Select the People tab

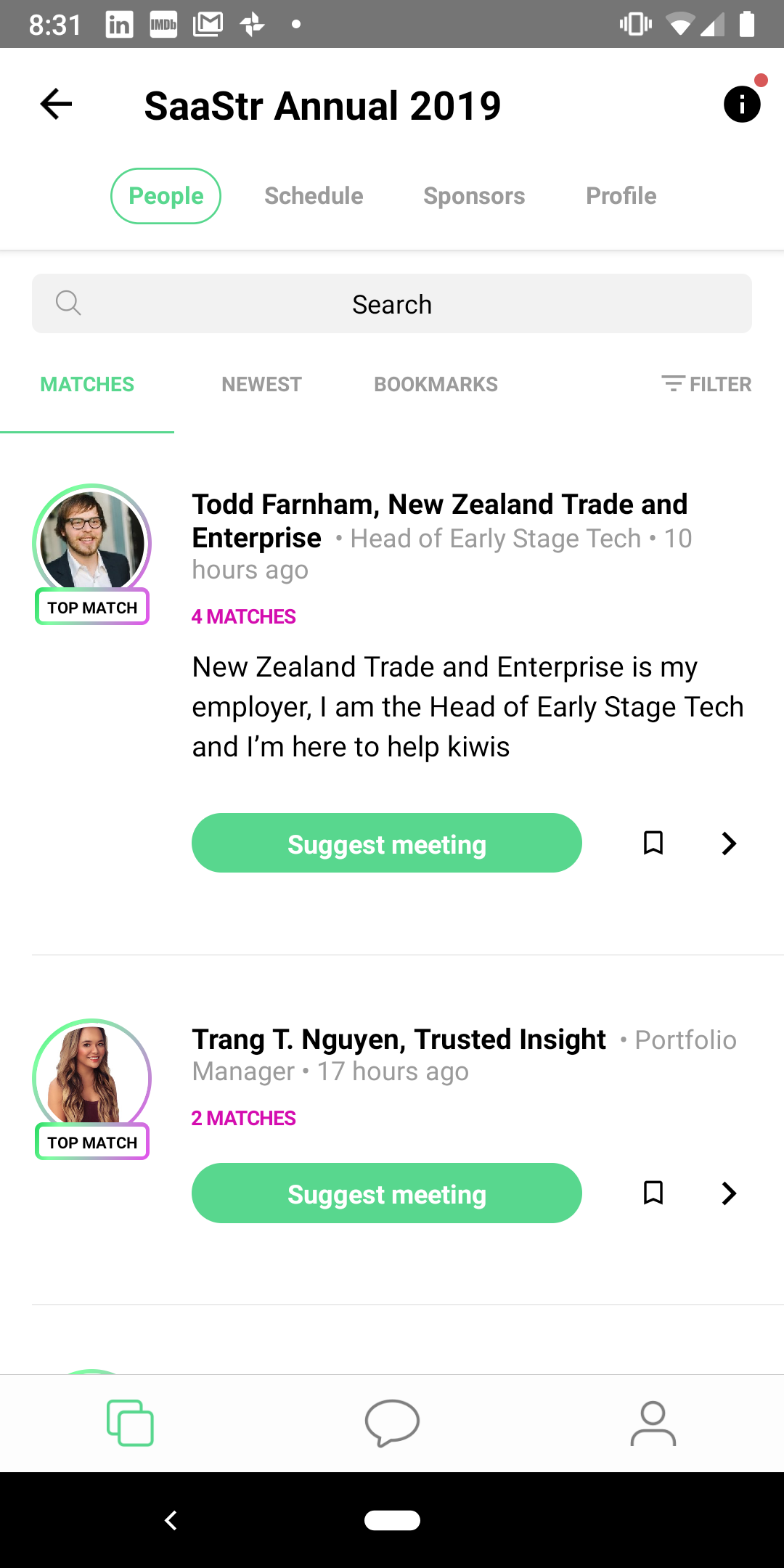pos(166,196)
